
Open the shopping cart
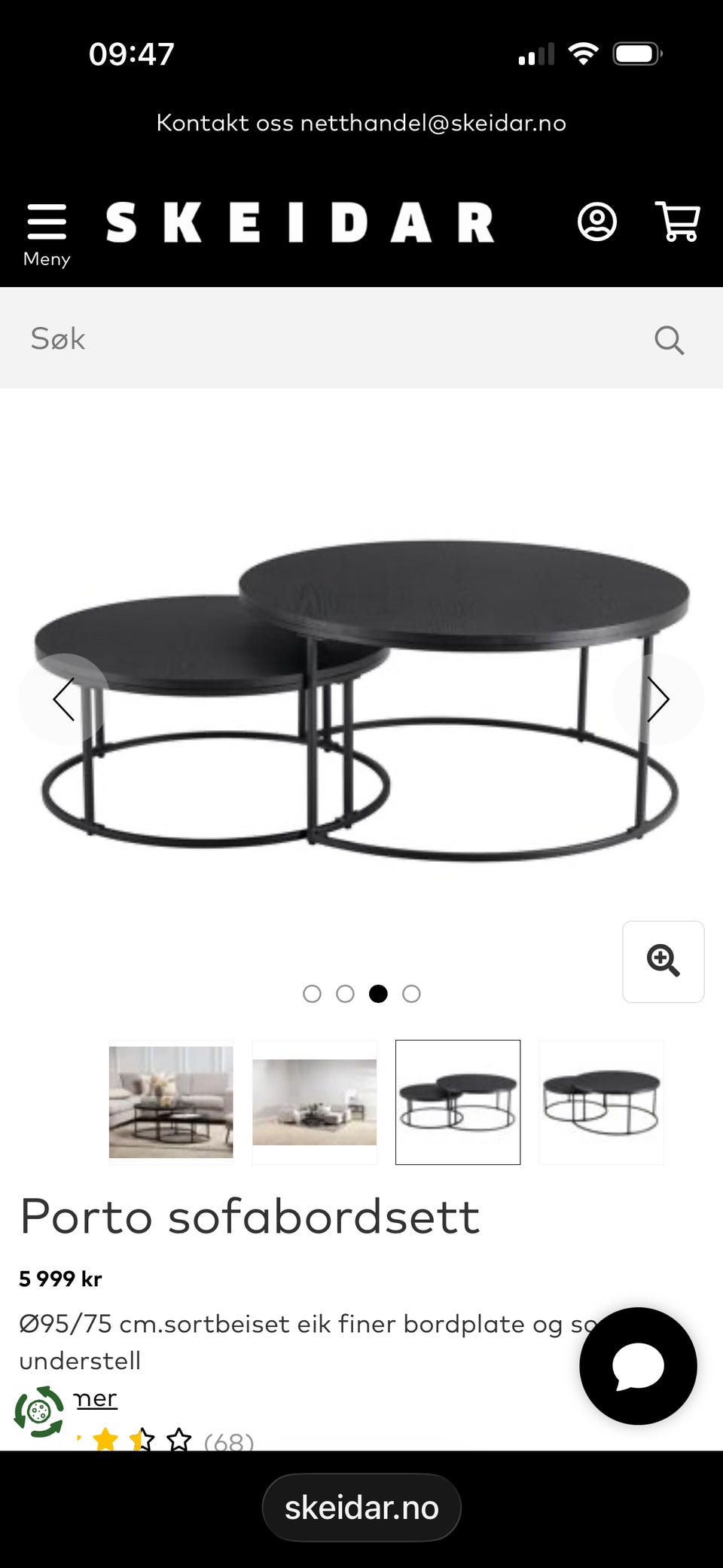point(678,222)
